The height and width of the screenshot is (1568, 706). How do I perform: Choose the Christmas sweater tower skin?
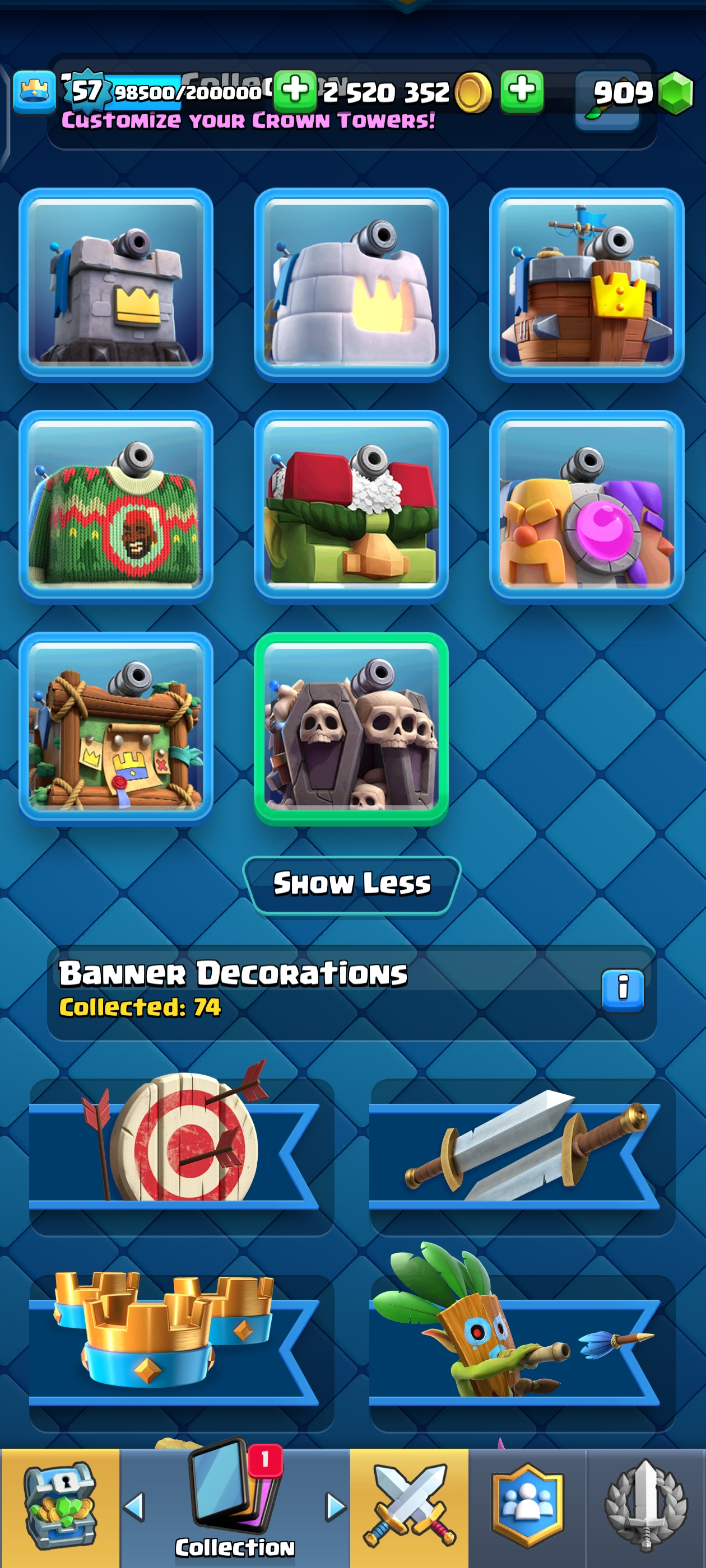pyautogui.click(x=116, y=506)
